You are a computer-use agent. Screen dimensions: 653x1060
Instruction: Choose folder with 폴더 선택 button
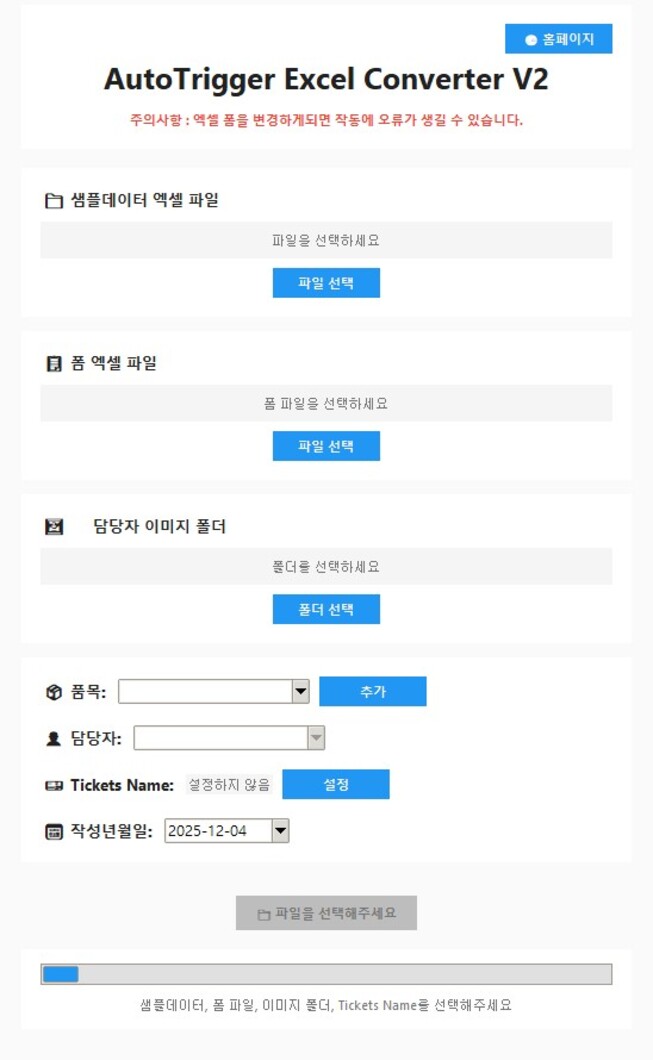pyautogui.click(x=326, y=609)
